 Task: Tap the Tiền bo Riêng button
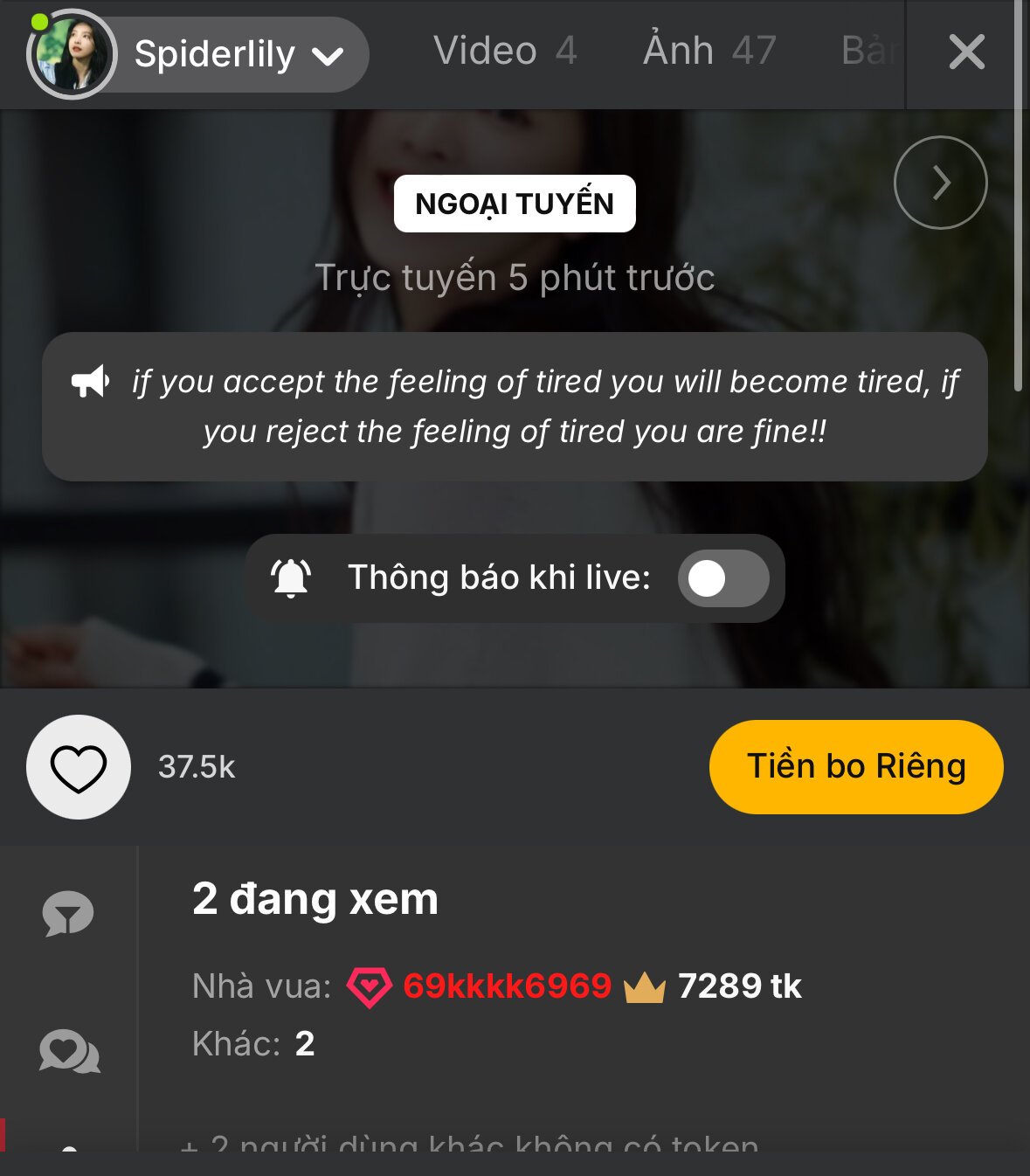pyautogui.click(x=856, y=767)
